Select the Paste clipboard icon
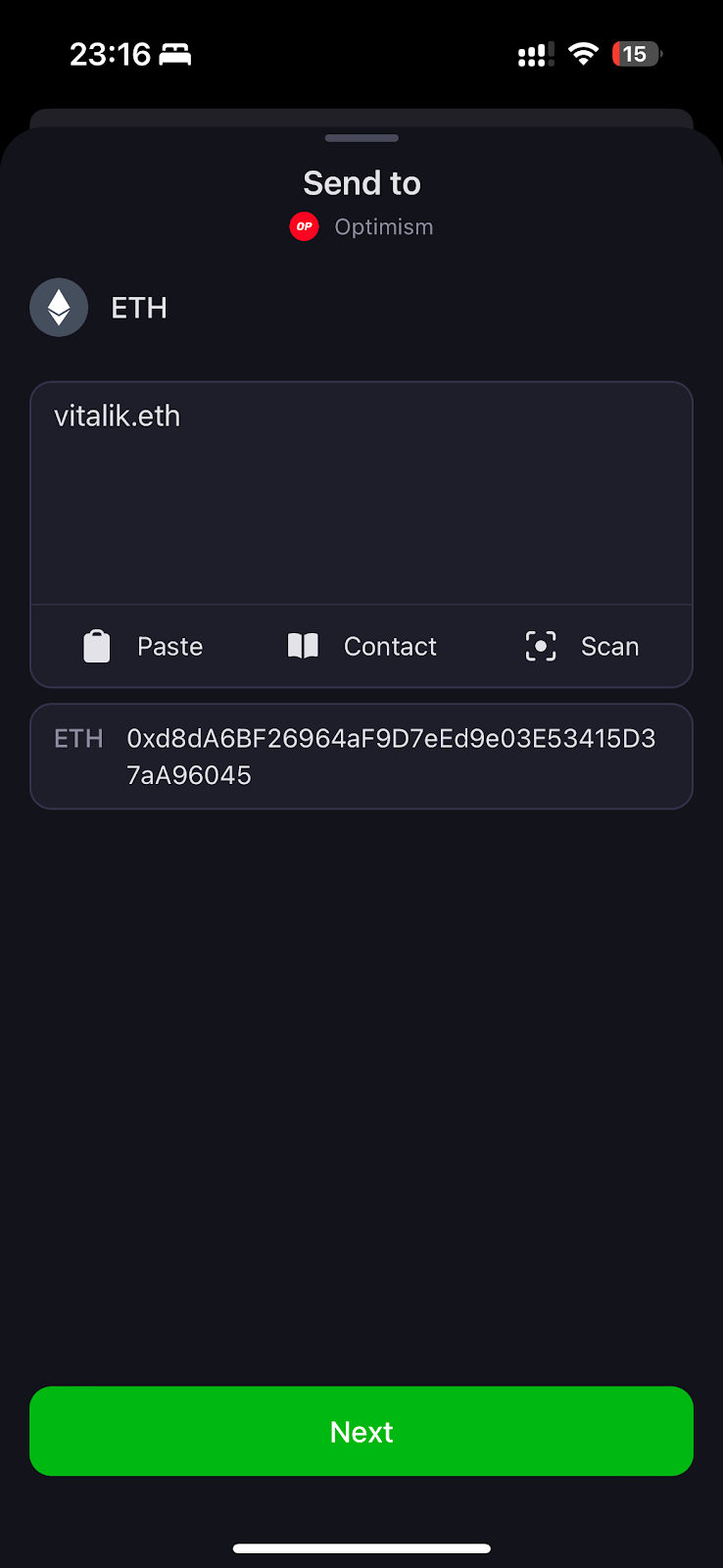 point(96,646)
